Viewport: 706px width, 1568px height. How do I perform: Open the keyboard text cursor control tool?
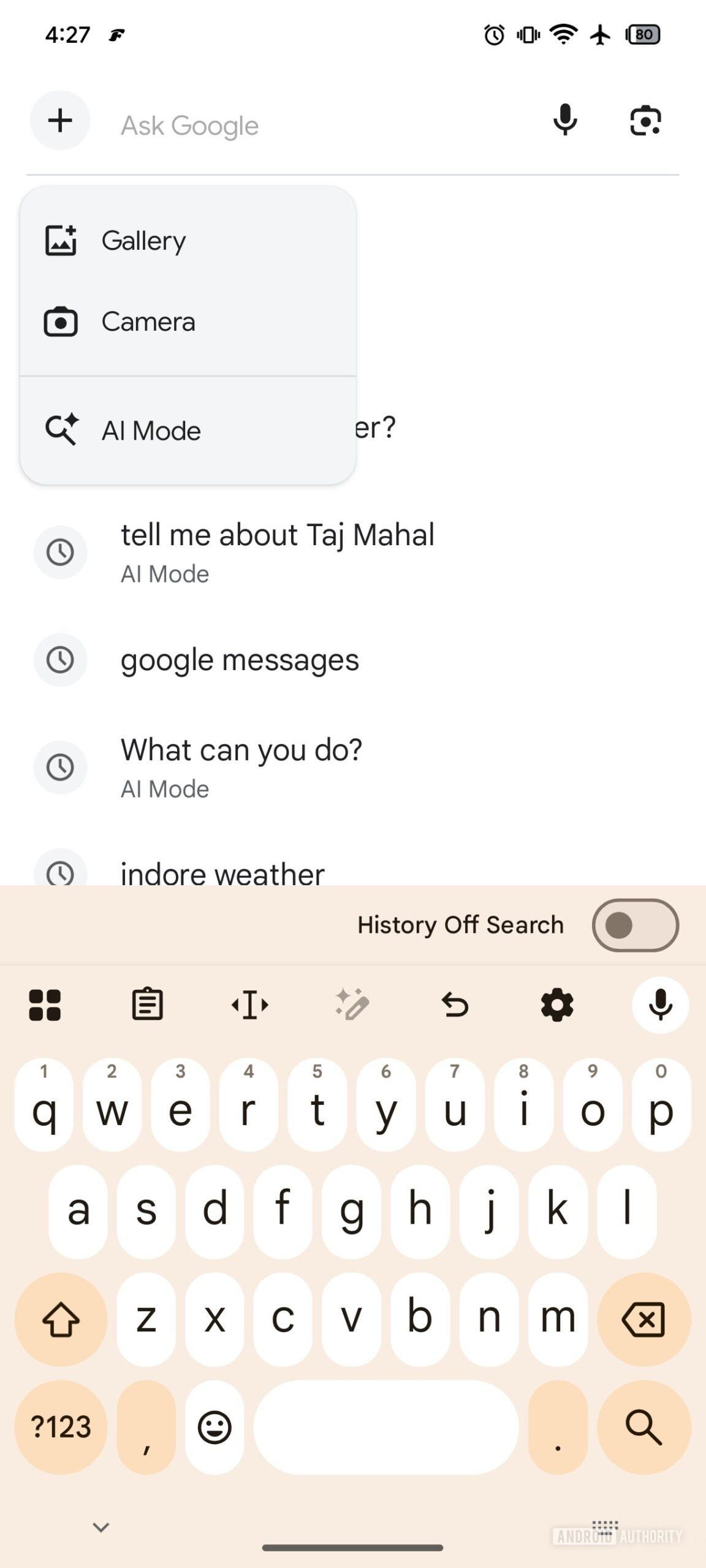249,1005
